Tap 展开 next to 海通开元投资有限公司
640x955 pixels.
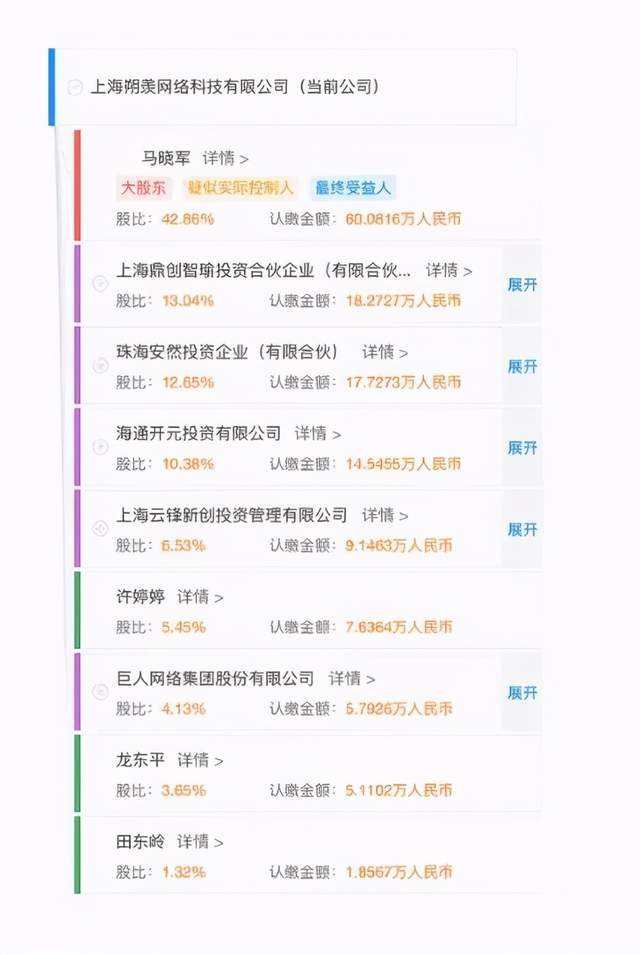[522, 448]
